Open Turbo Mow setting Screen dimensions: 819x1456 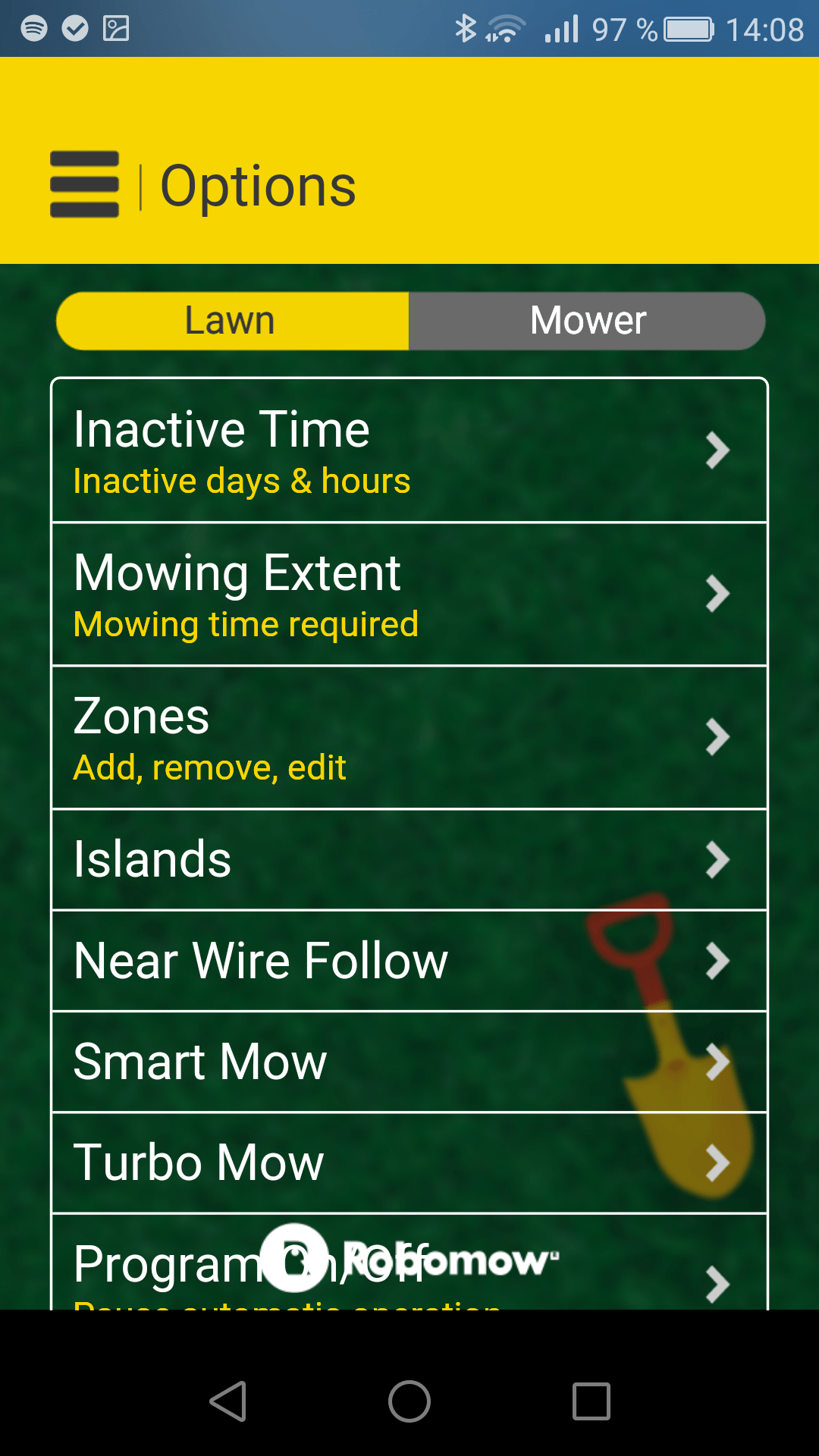click(x=409, y=1163)
